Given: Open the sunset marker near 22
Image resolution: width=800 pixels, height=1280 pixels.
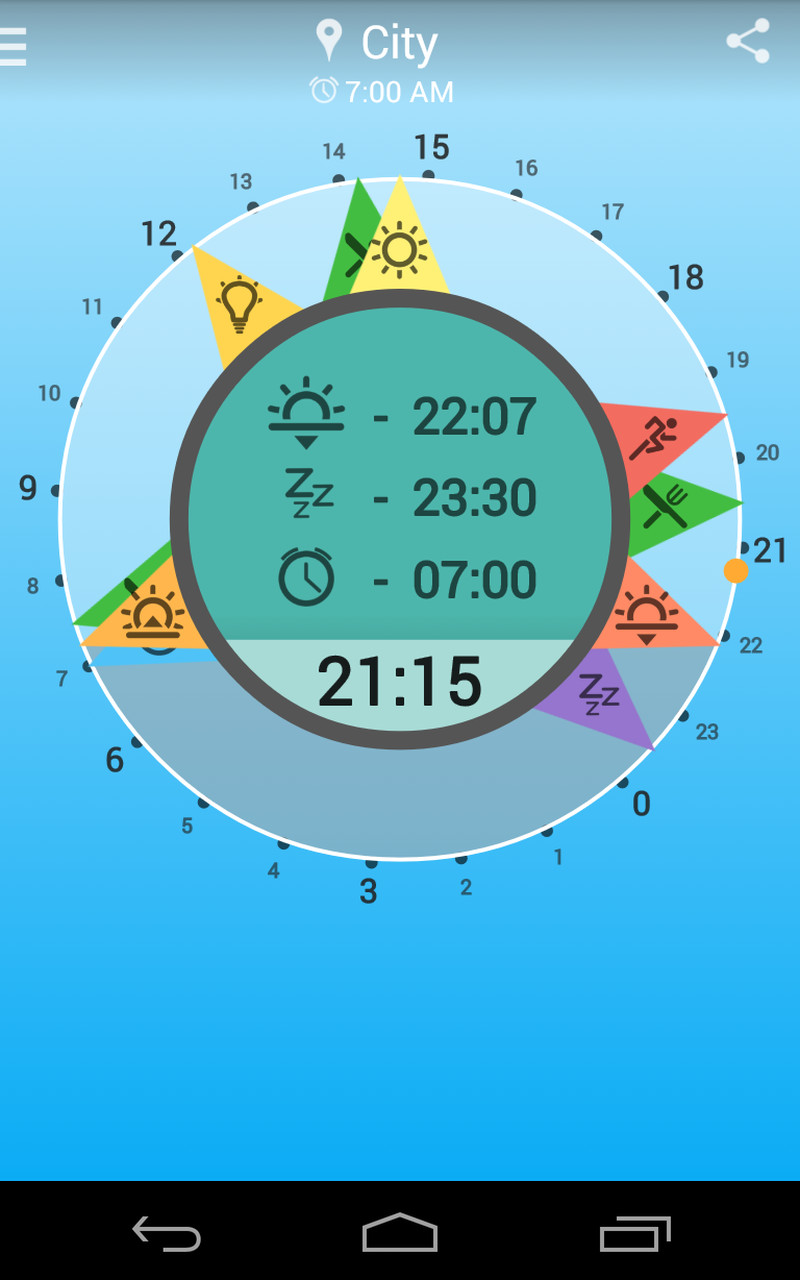Looking at the screenshot, I should pos(646,614).
